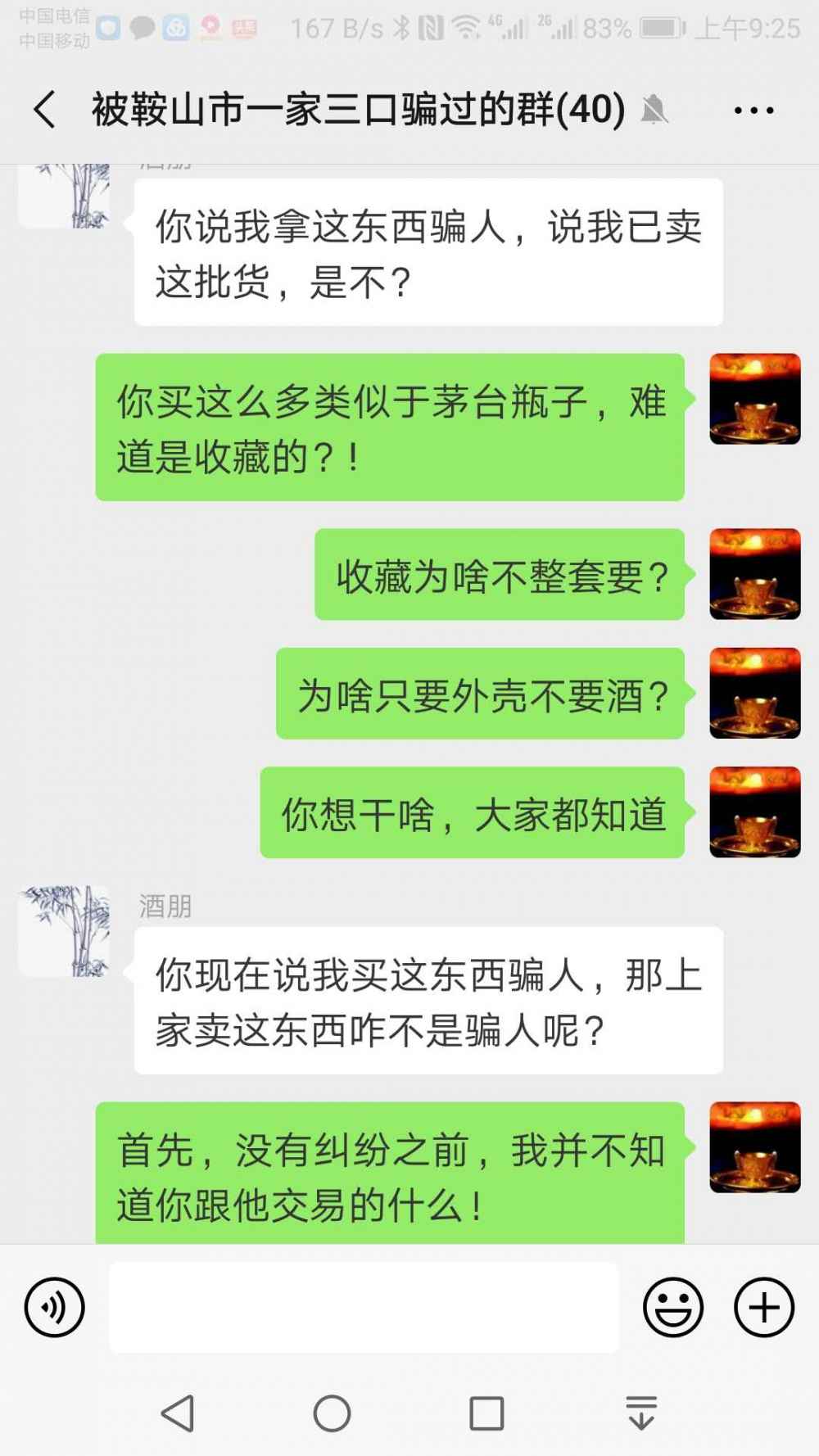This screenshot has width=819, height=1456.
Task: Open recent apps overview
Action: tap(486, 1413)
